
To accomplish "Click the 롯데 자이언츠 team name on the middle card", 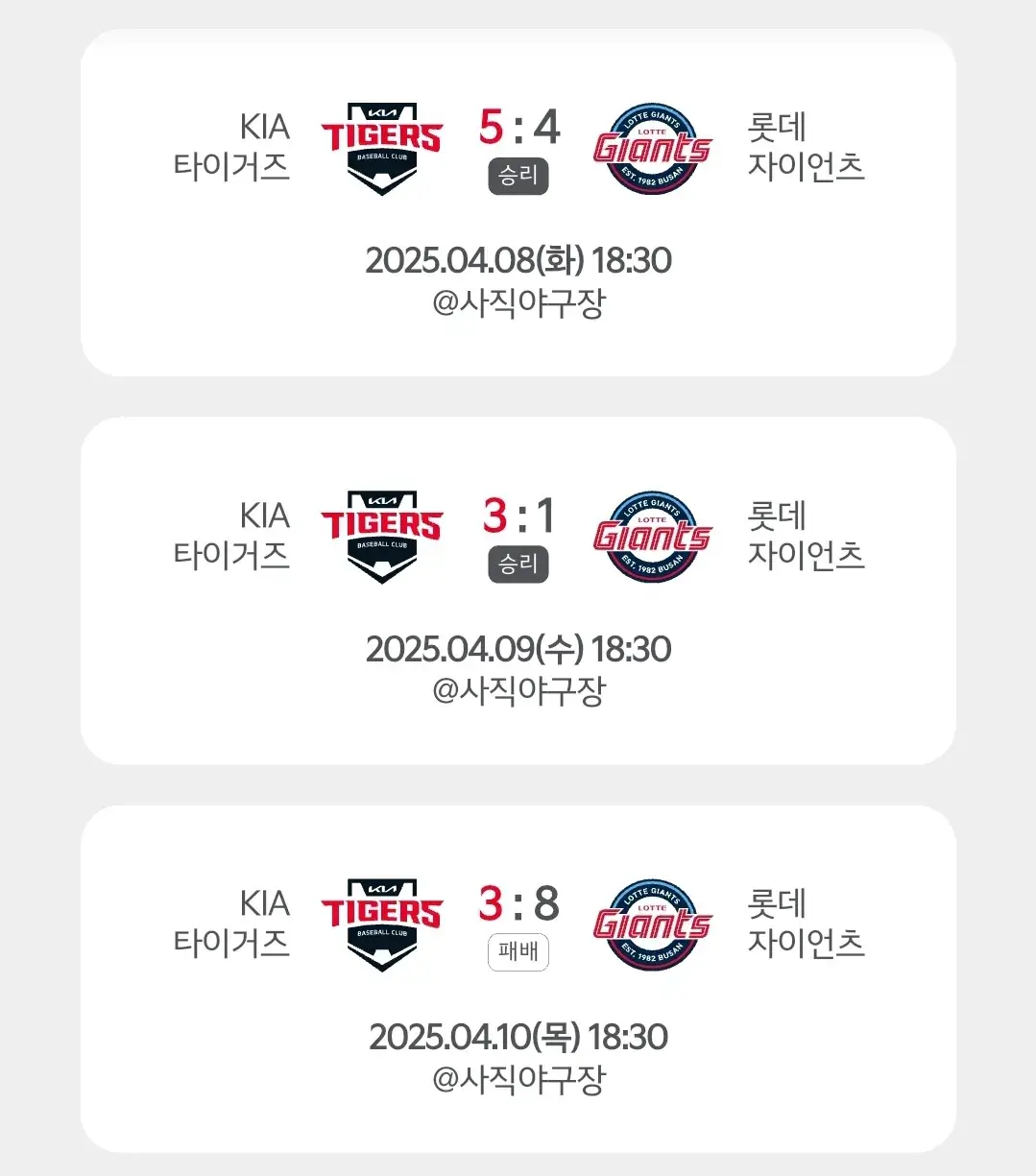I will [x=806, y=535].
